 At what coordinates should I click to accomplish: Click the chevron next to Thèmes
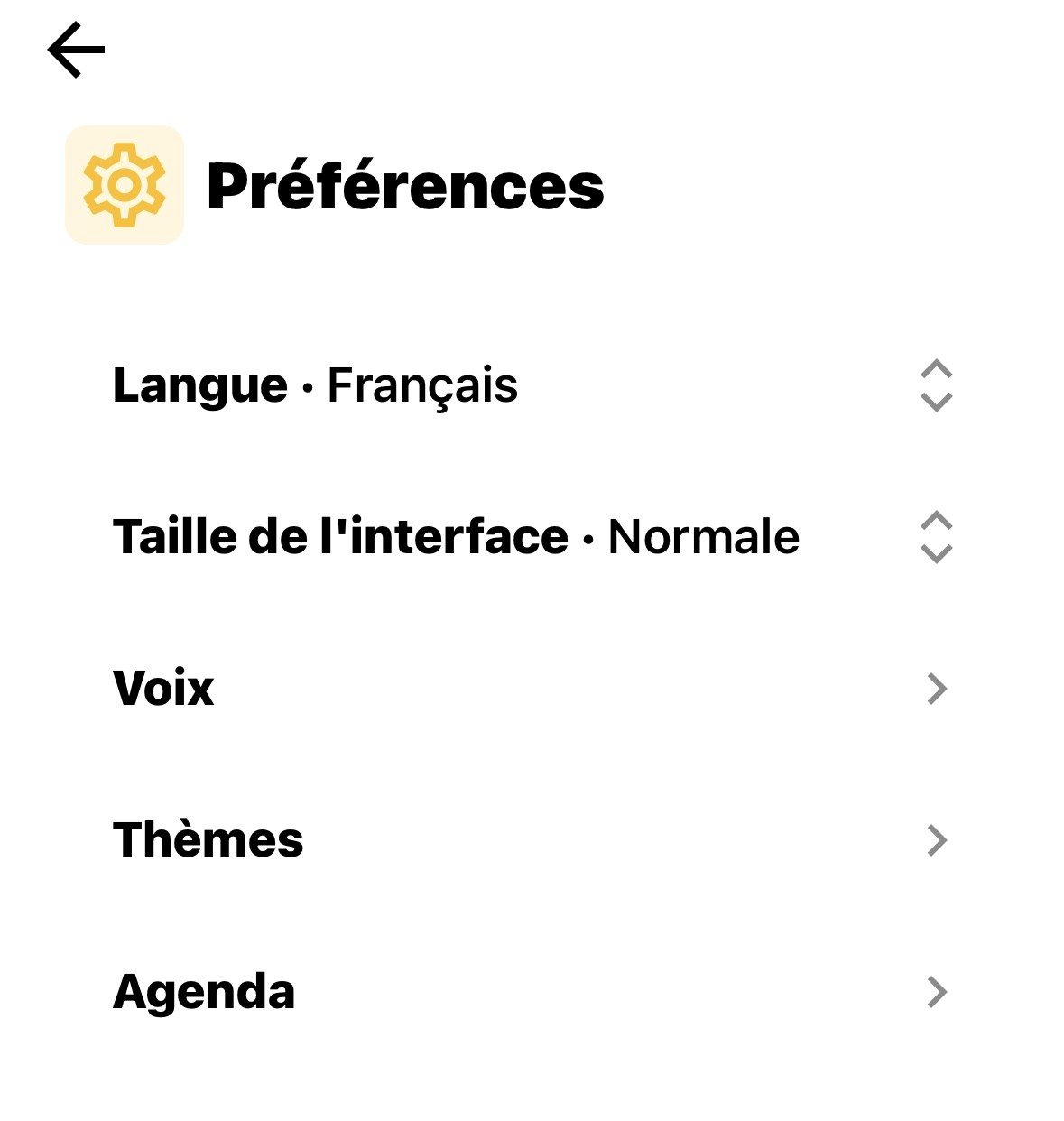[x=935, y=840]
